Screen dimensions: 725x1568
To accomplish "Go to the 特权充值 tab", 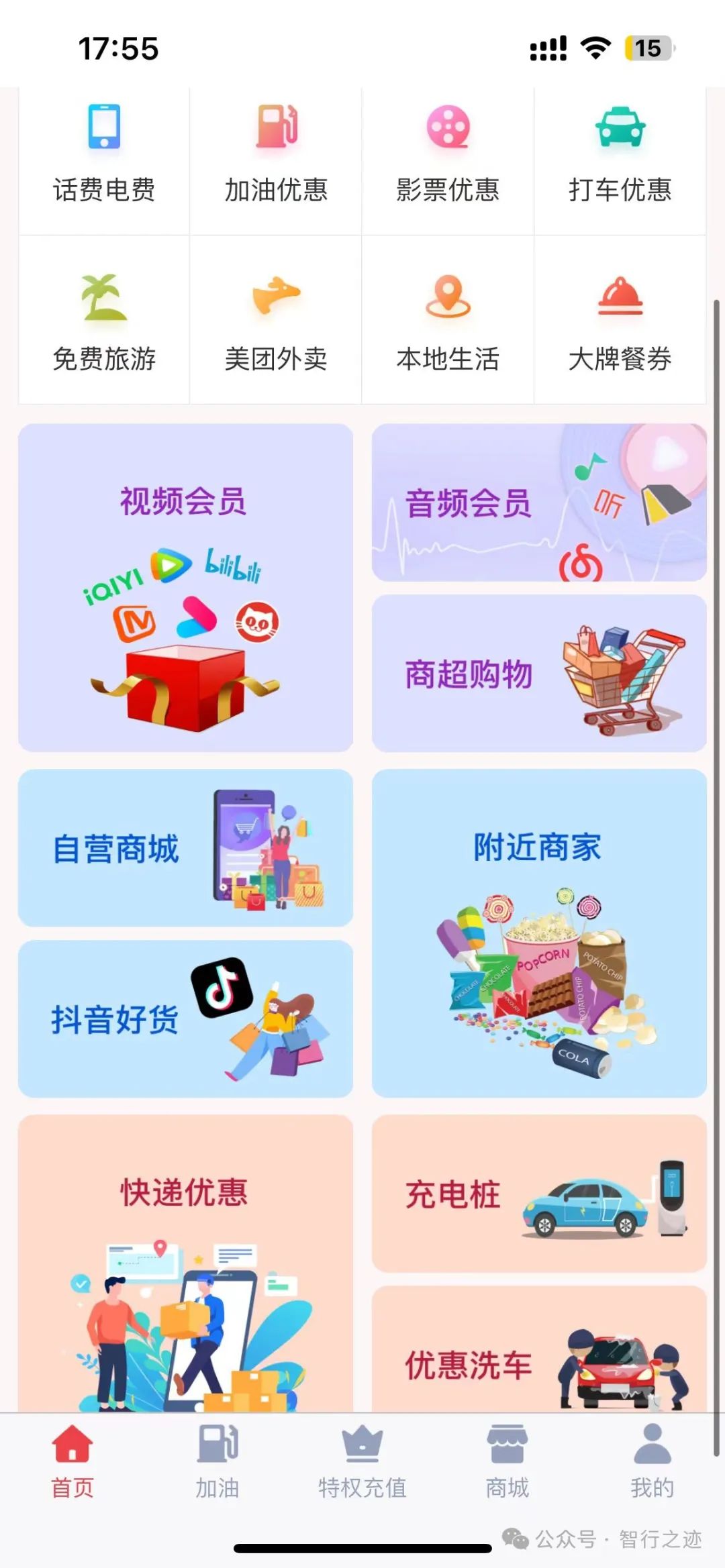I will click(362, 1463).
